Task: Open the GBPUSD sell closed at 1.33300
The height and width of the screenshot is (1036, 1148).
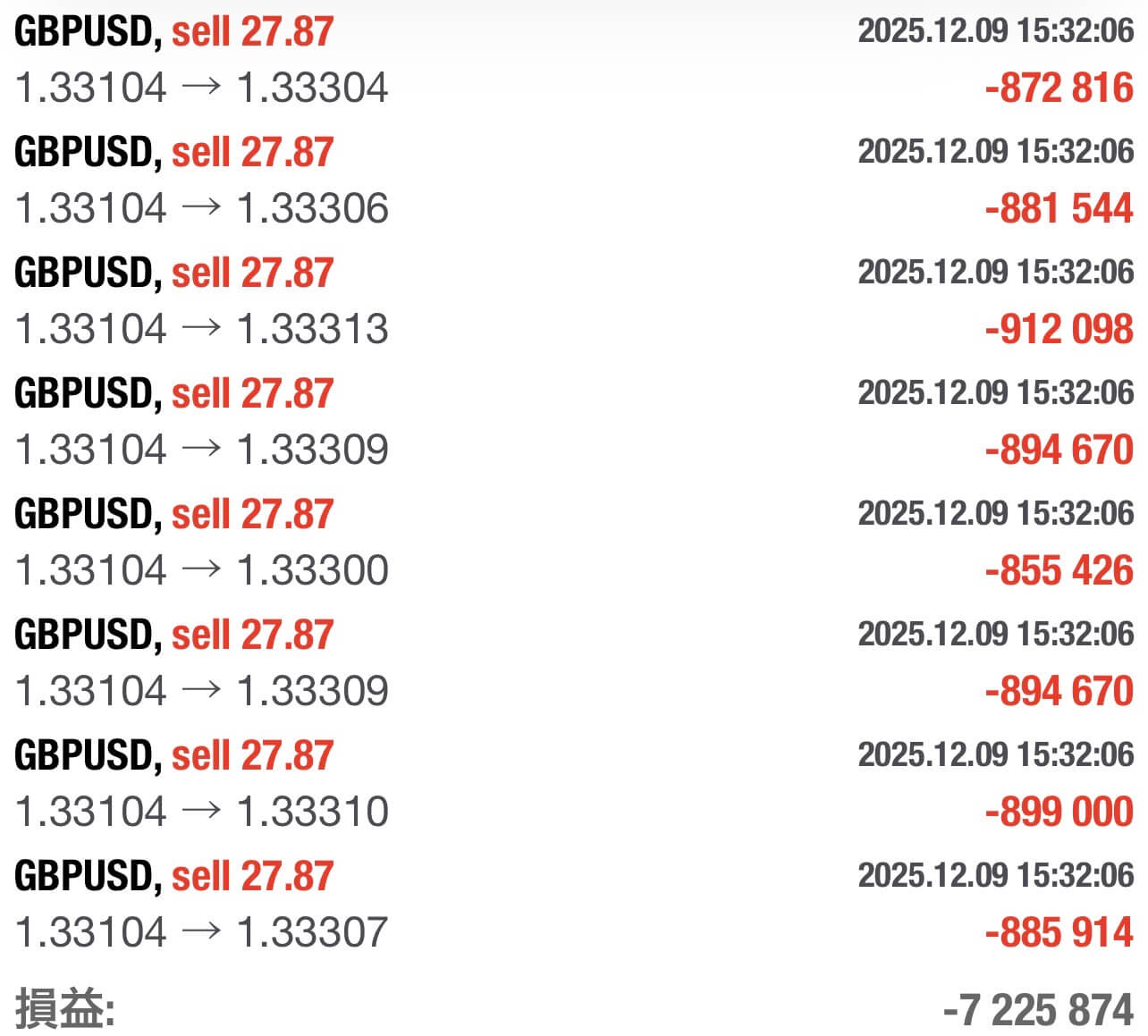Action: point(572,543)
